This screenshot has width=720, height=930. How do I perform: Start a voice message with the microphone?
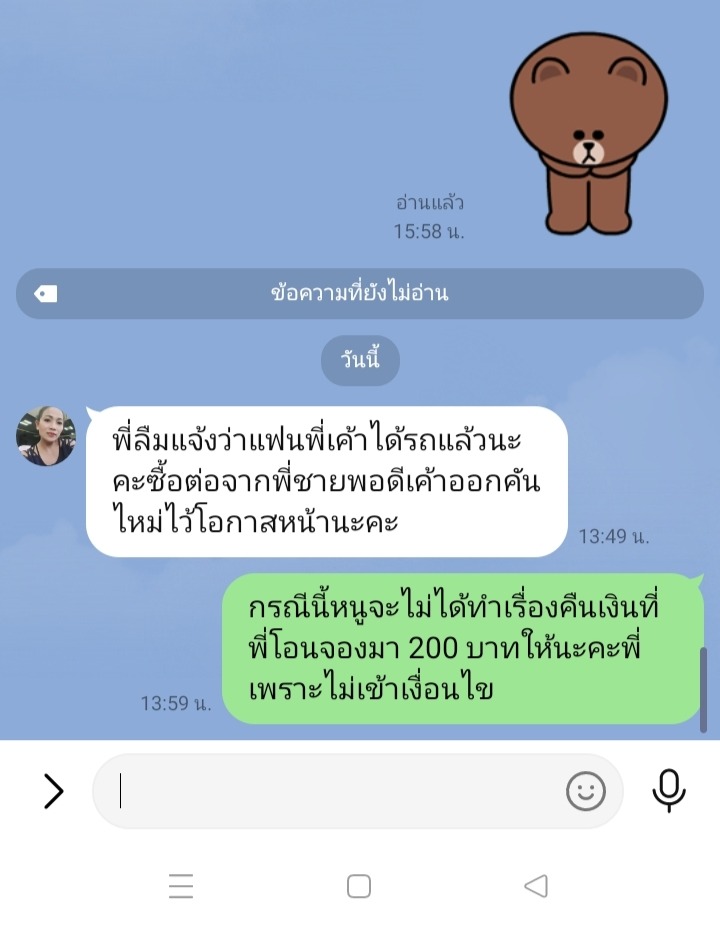tap(669, 791)
